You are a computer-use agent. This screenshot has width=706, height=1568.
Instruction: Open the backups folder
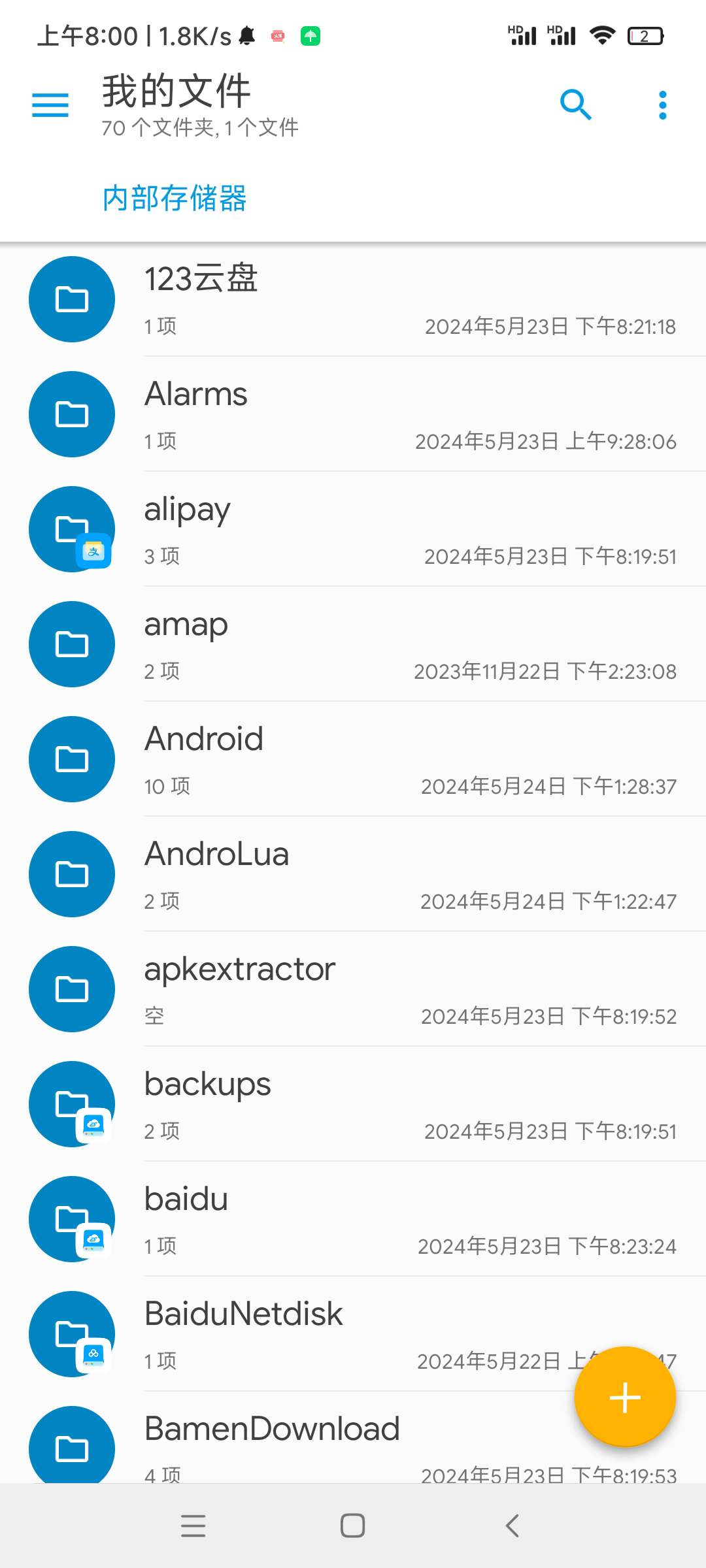(x=353, y=1104)
